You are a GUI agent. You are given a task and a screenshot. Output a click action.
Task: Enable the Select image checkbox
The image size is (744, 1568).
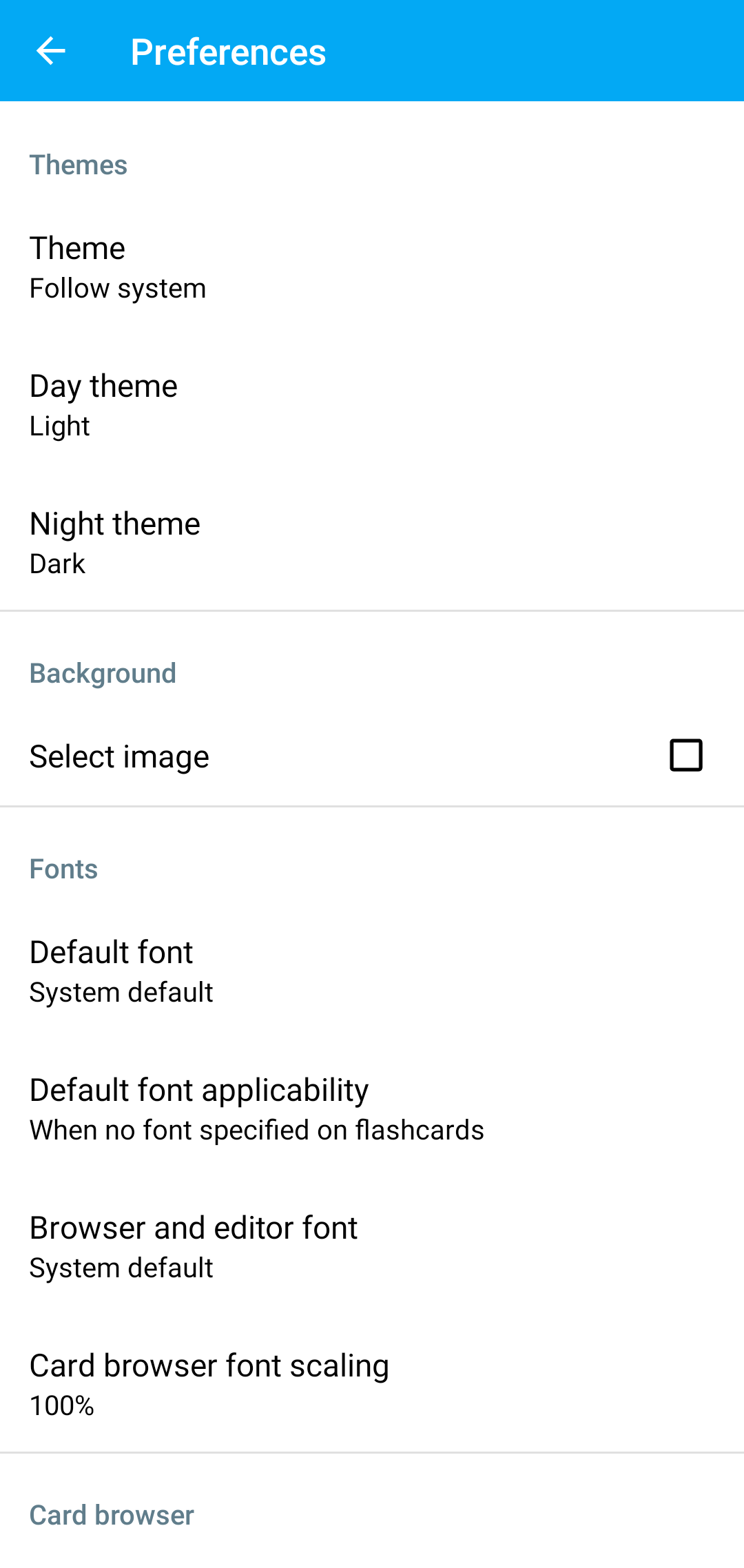[685, 755]
